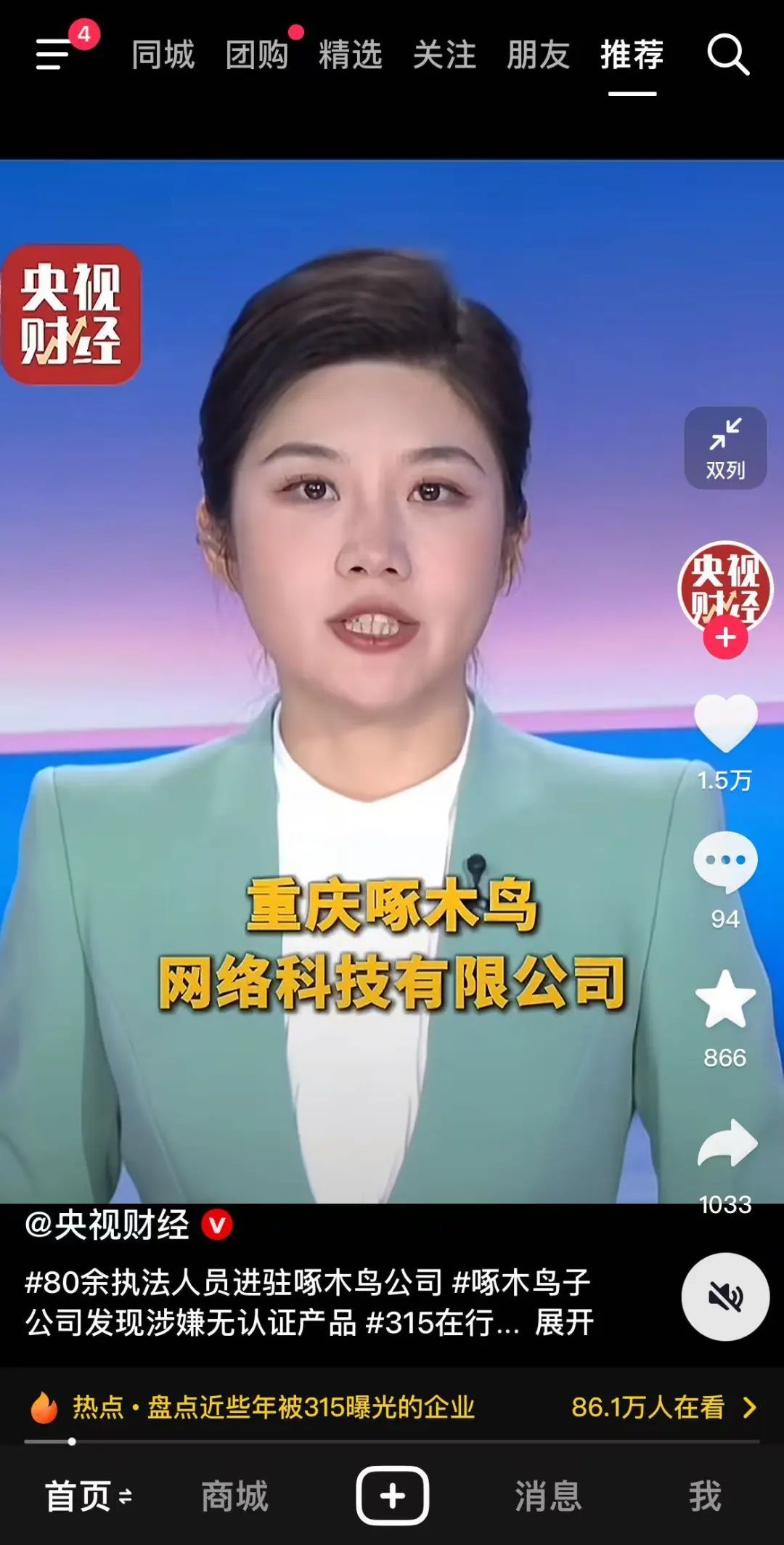This screenshot has height=1545, width=784.
Task: Add this video to favorites with star
Action: 725,999
